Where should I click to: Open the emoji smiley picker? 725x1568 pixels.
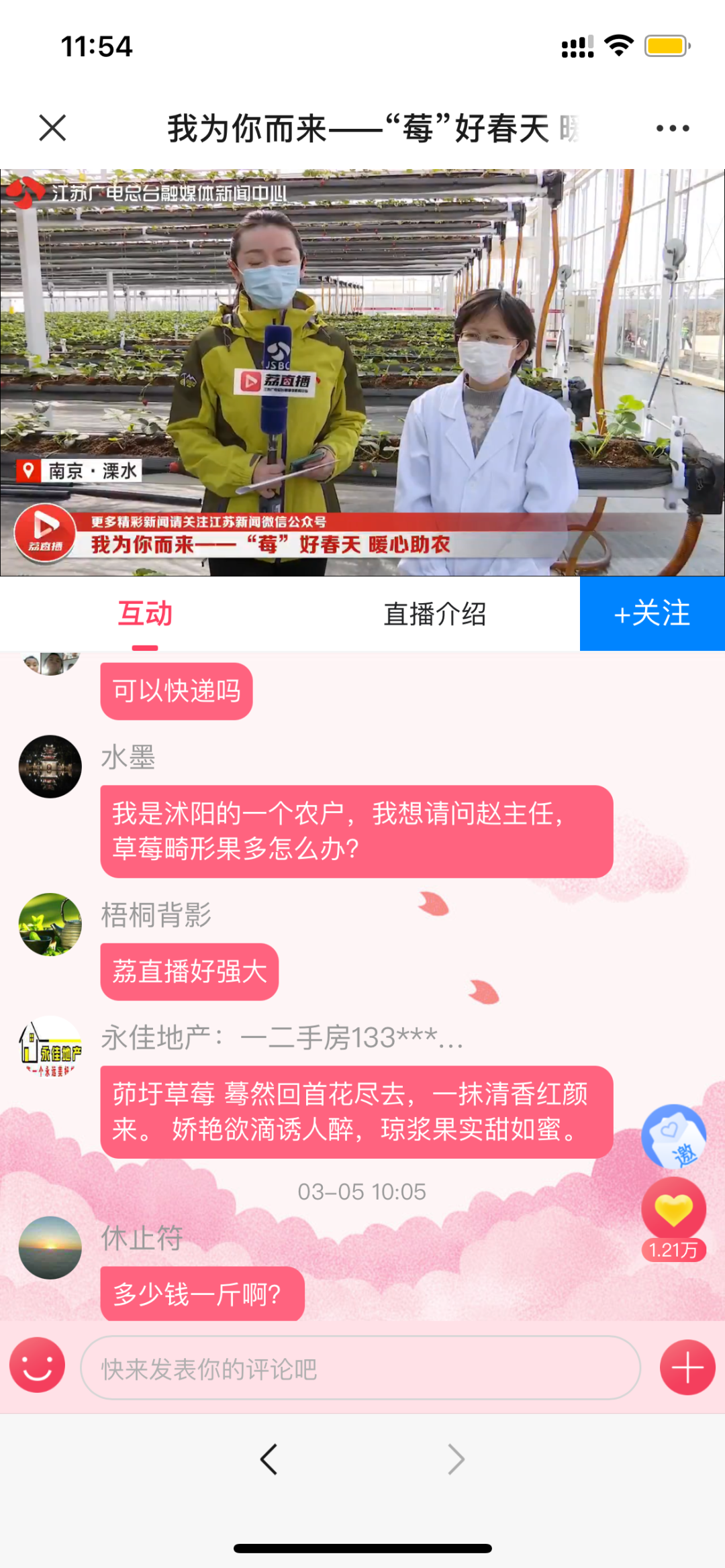coord(38,1365)
